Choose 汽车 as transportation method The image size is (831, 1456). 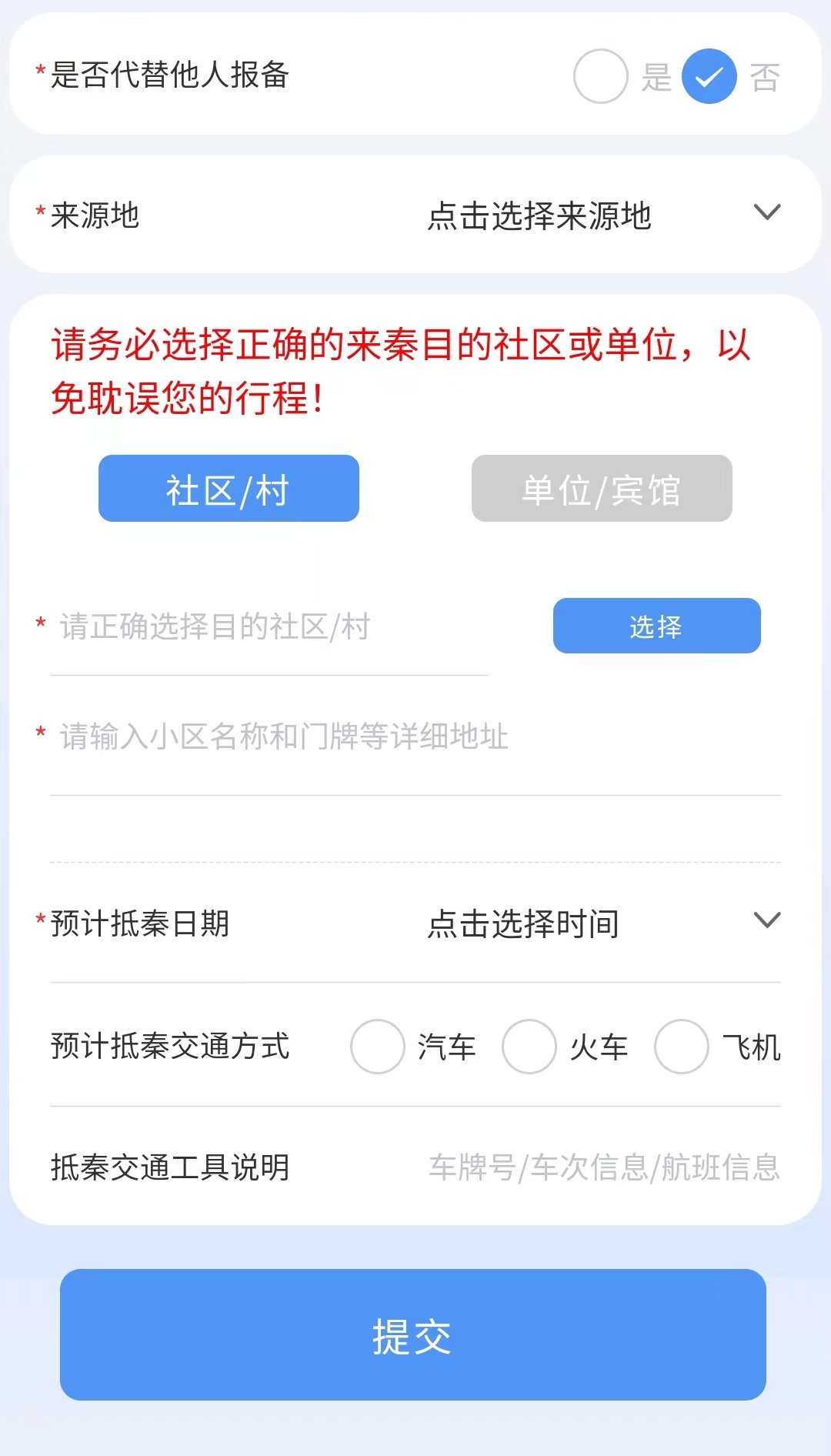coord(378,1047)
